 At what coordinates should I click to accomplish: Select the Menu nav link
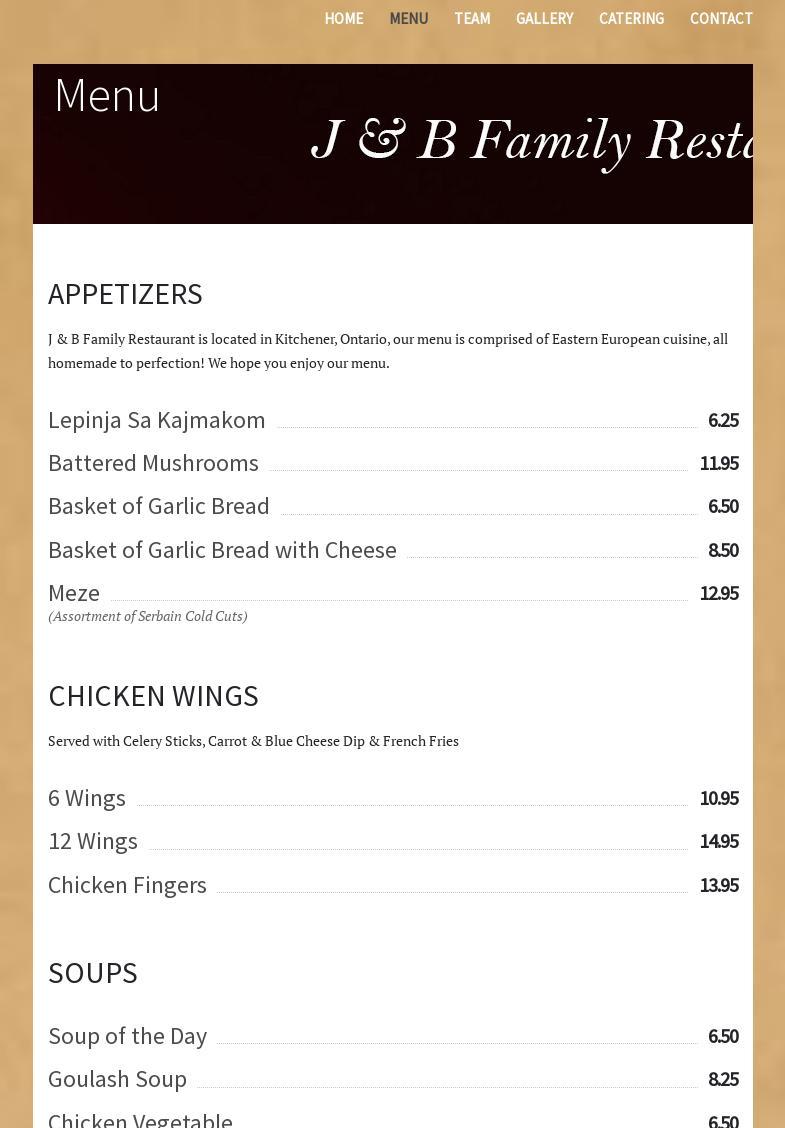coord(409,18)
